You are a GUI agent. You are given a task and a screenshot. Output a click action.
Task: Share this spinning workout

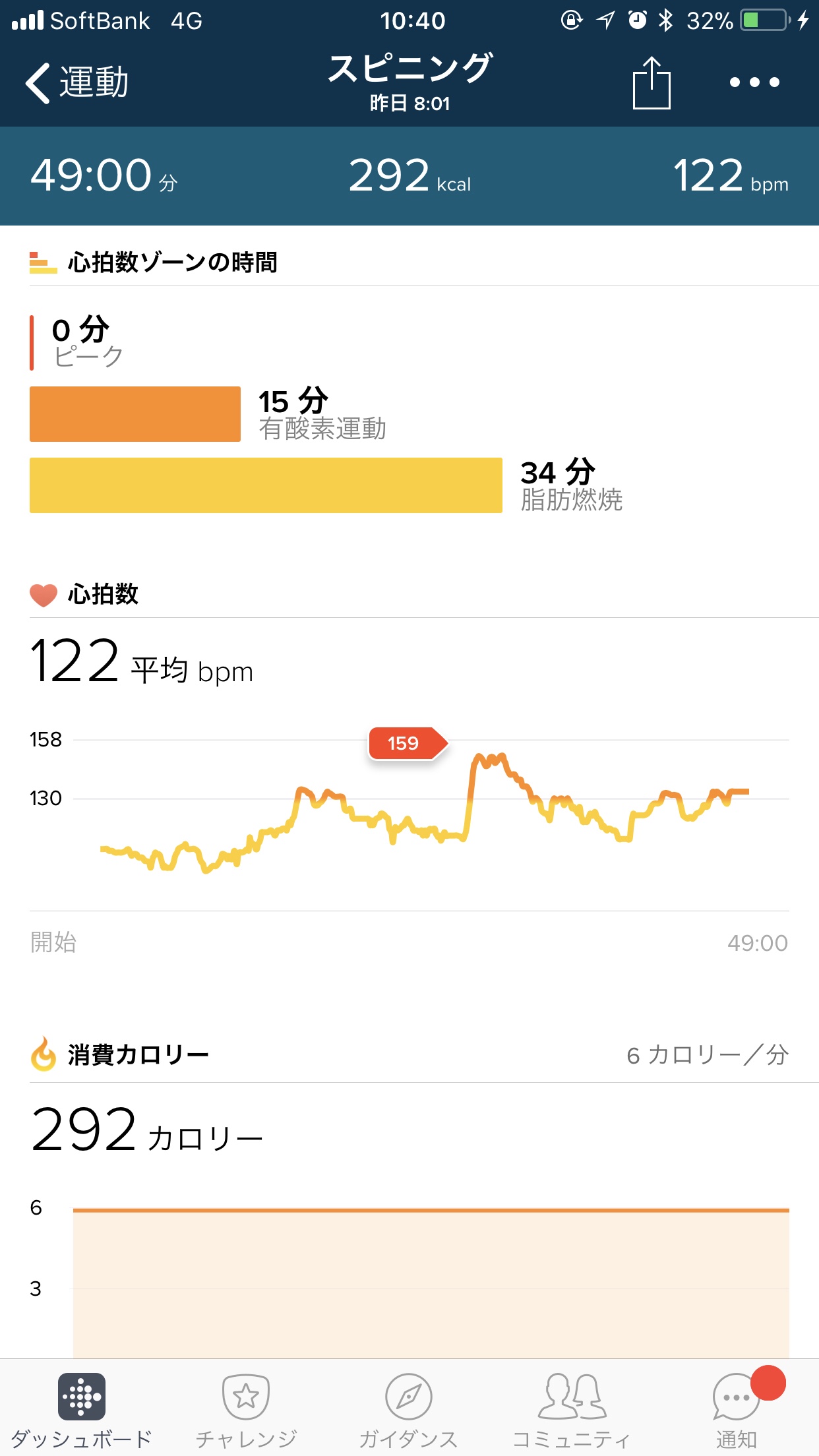[x=652, y=83]
